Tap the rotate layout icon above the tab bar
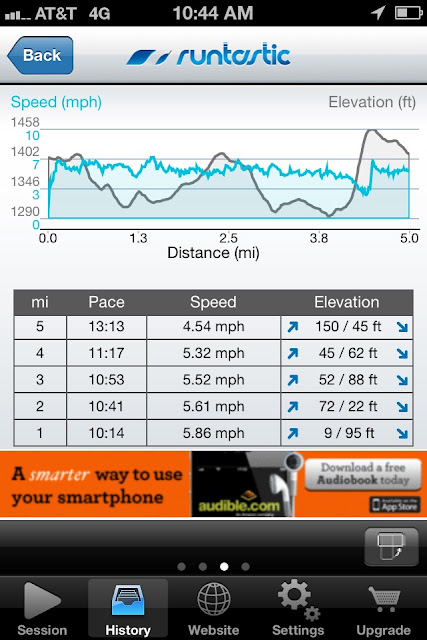Screen dimensions: 427x640 pyautogui.click(x=391, y=546)
